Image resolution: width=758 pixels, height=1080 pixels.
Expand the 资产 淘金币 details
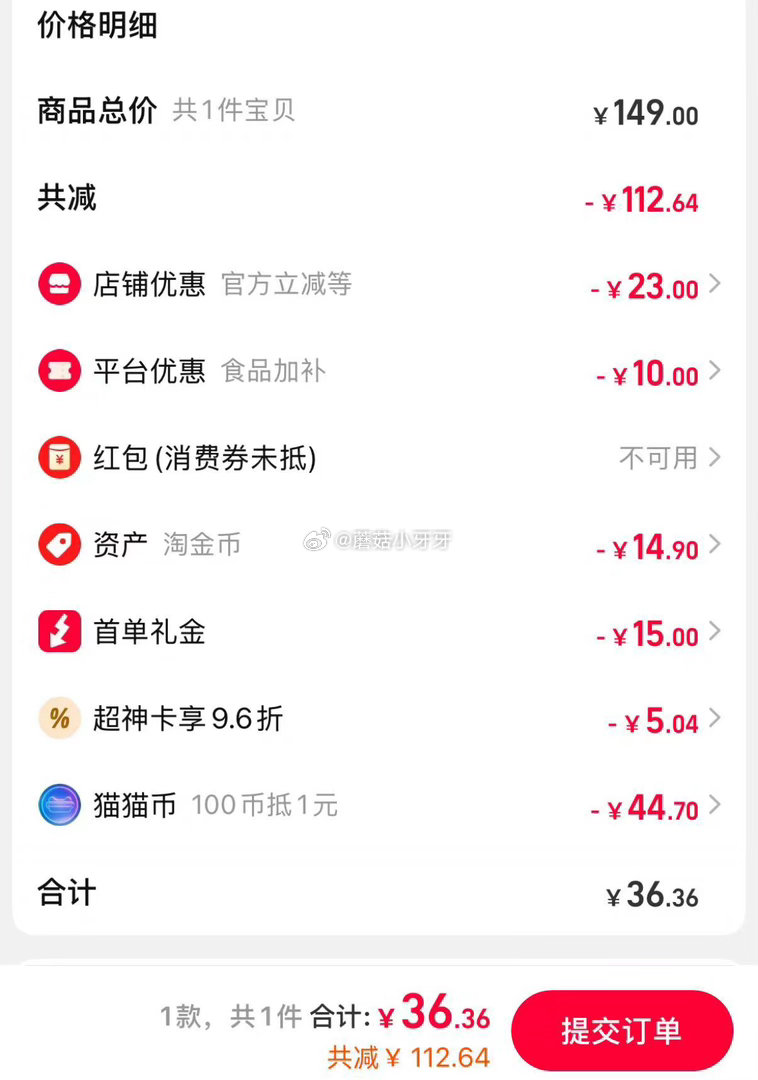(716, 545)
